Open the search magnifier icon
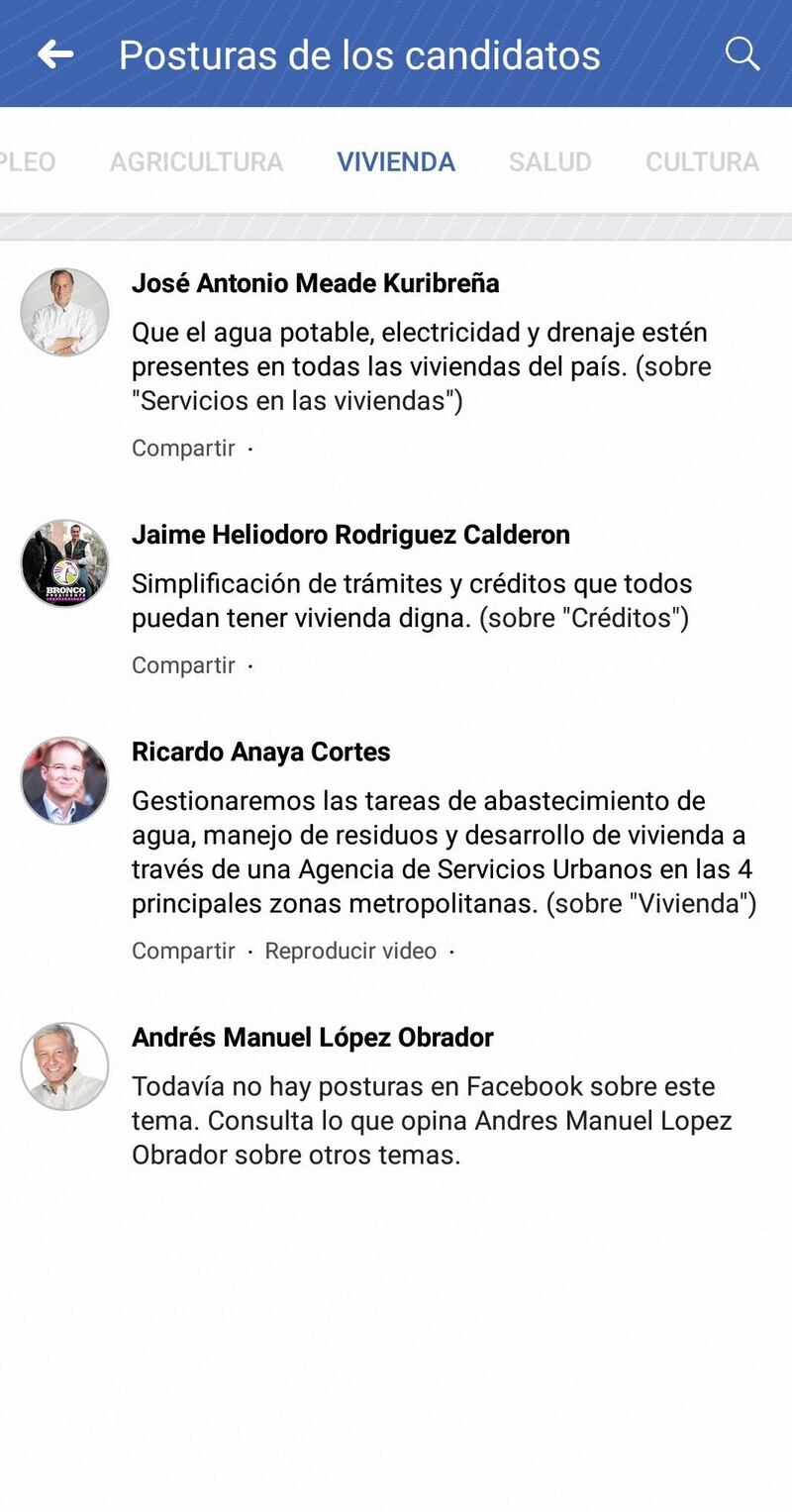The width and height of the screenshot is (792, 1512). 742,53
